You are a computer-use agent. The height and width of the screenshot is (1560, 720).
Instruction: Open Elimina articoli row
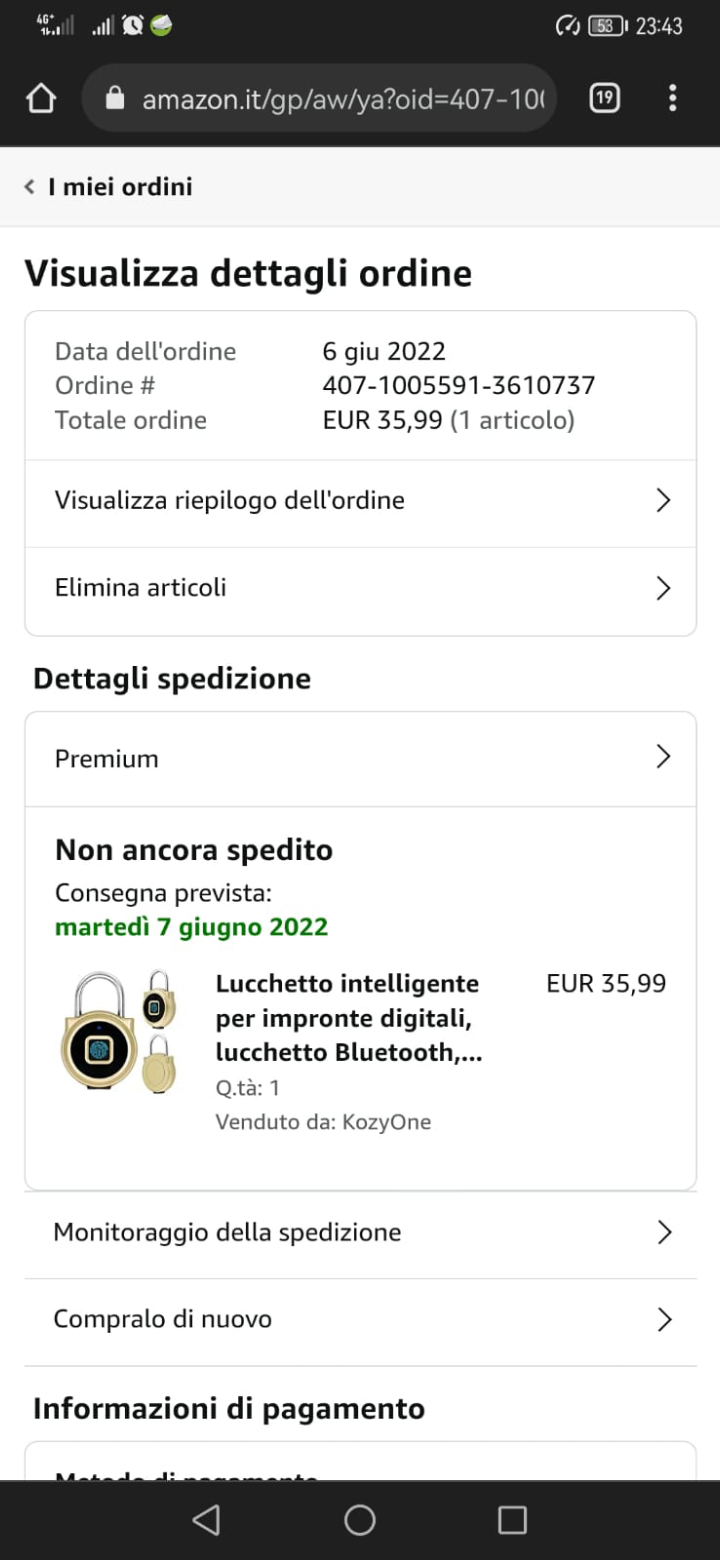(360, 588)
